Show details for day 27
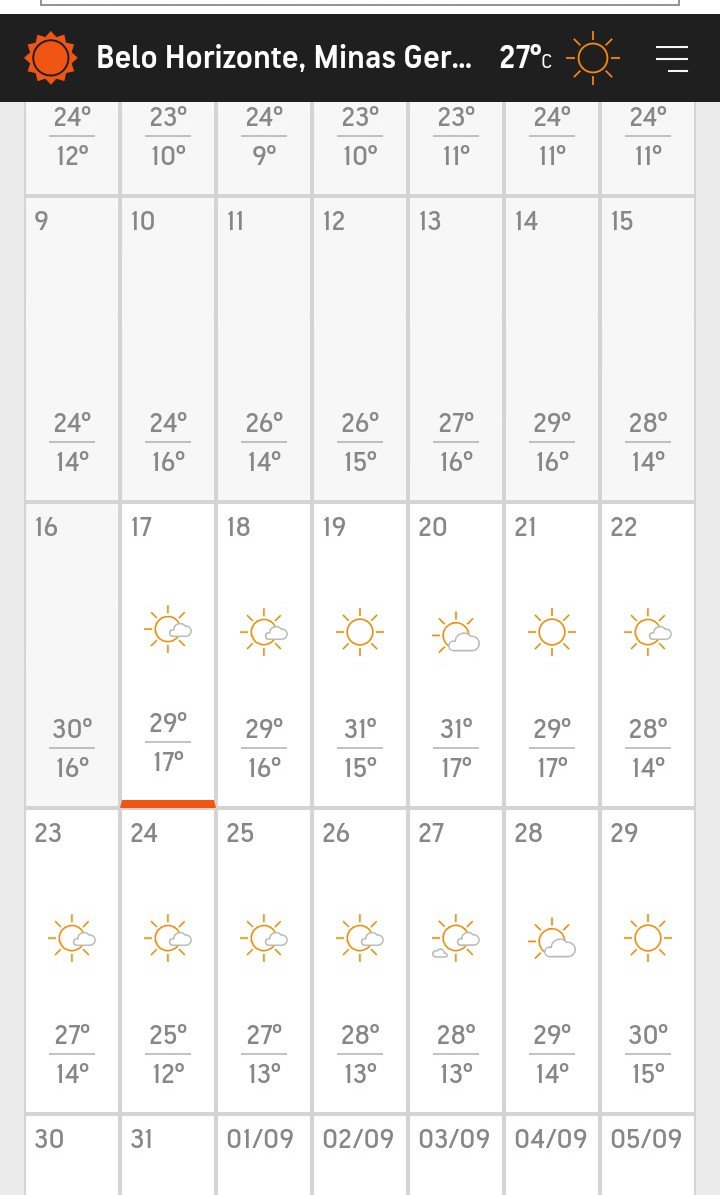 (x=456, y=961)
